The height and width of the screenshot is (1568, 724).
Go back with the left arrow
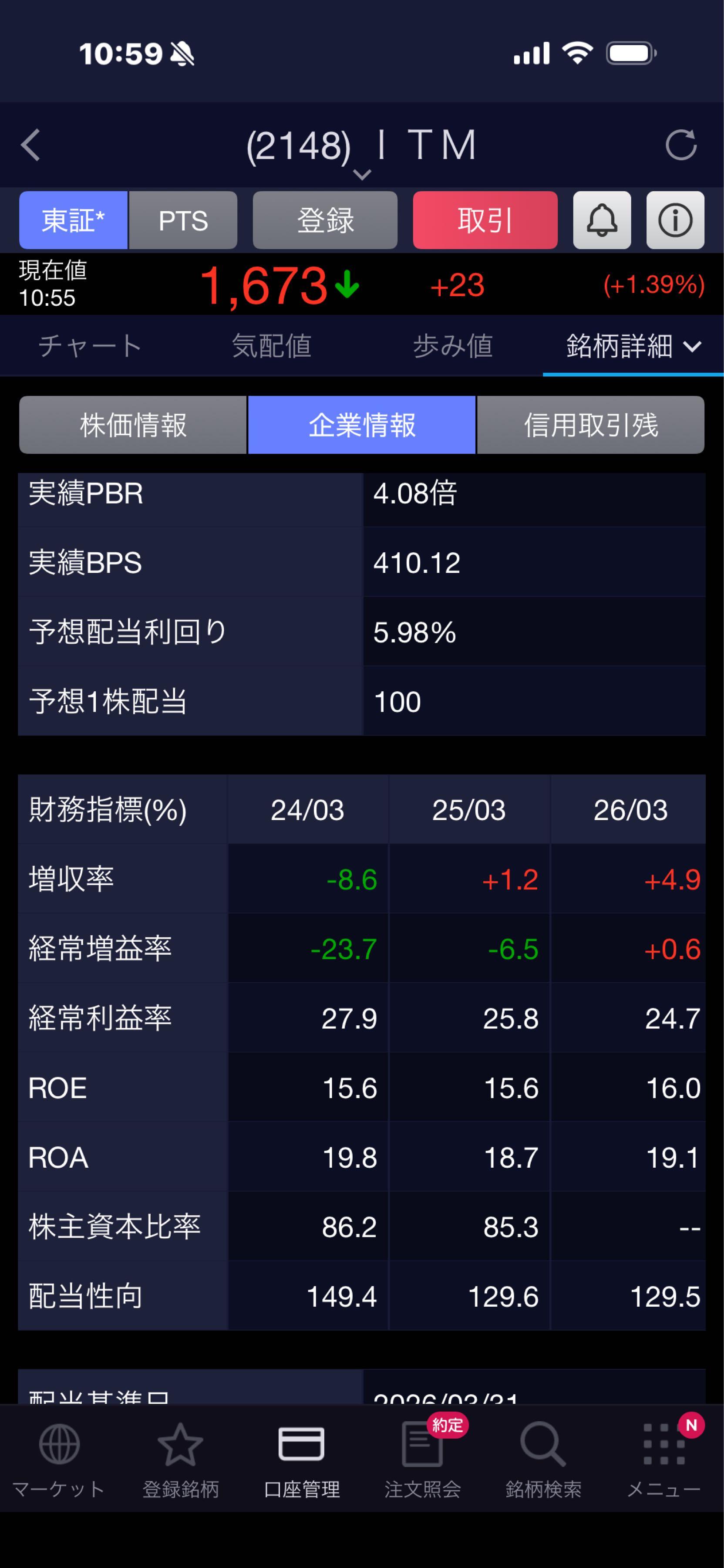[x=30, y=145]
